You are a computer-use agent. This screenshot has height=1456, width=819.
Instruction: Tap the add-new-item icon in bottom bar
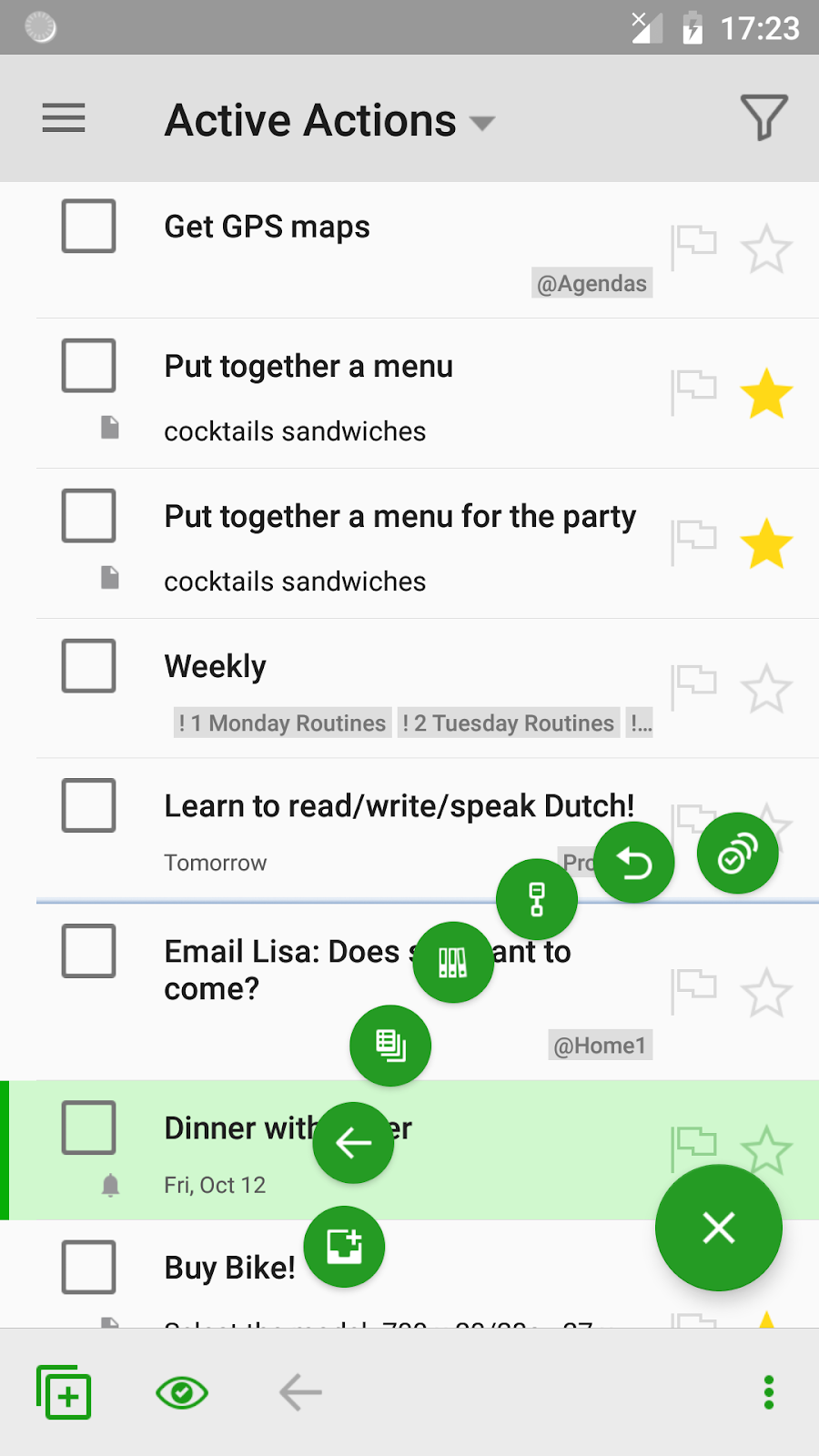coord(64,1392)
